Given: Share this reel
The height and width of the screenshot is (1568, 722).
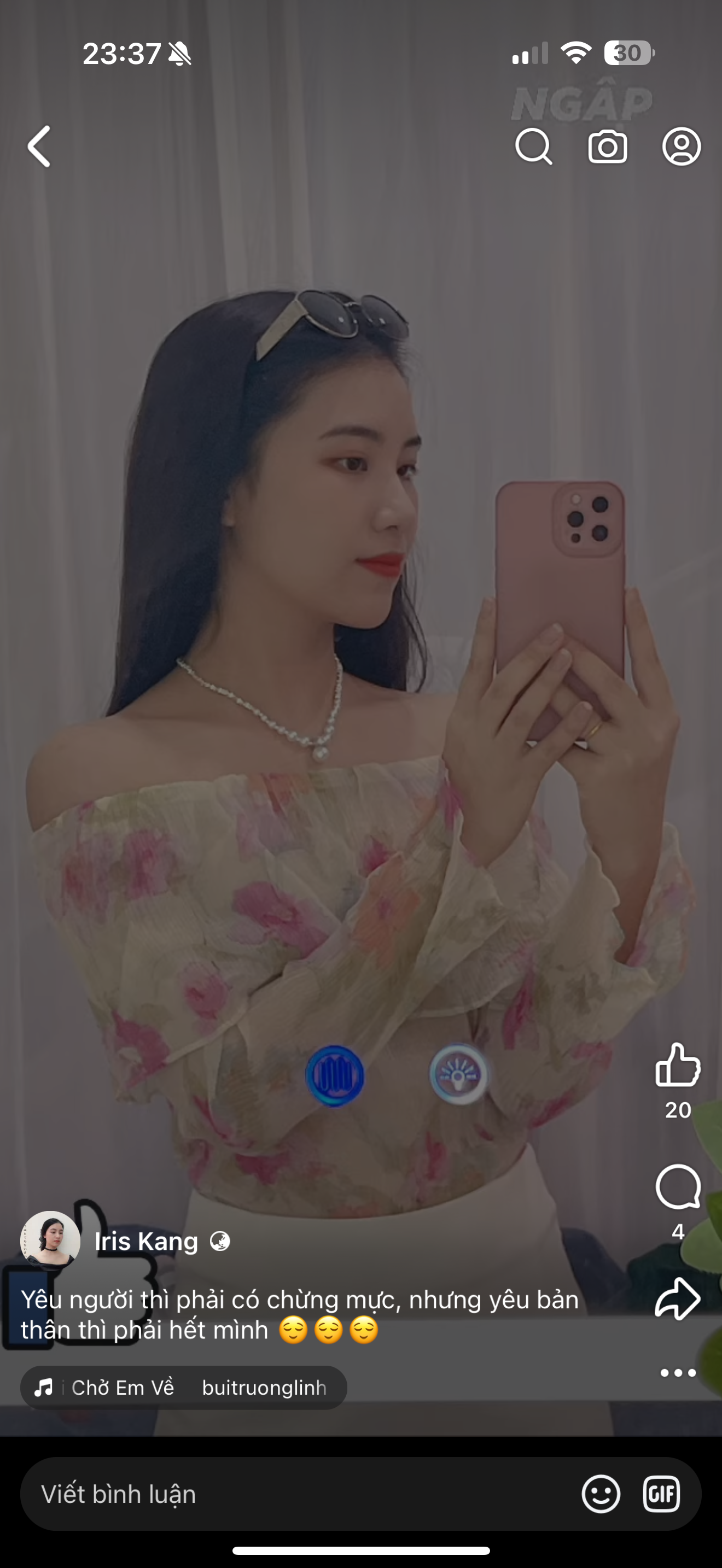Looking at the screenshot, I should tap(678, 1298).
